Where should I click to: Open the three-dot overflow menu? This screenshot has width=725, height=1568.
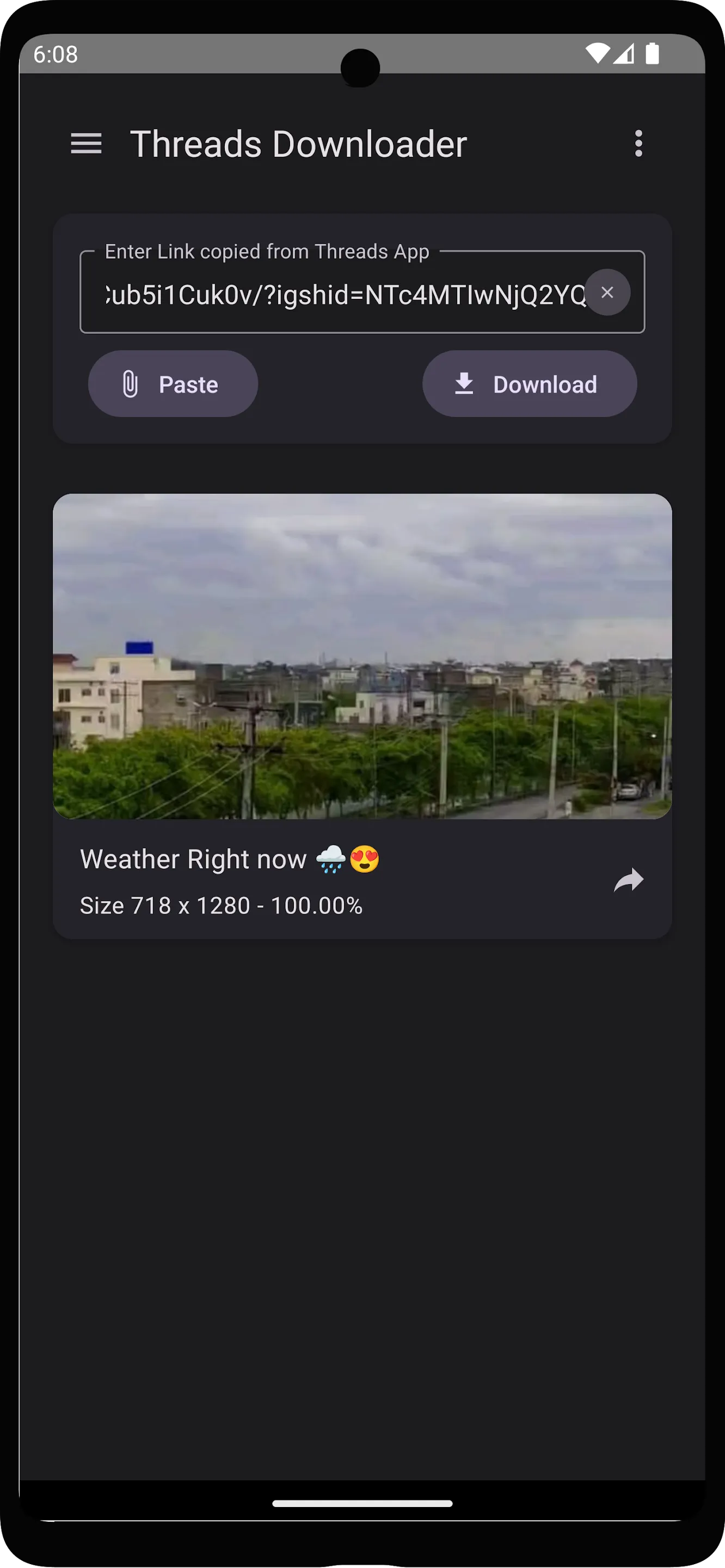[x=638, y=144]
